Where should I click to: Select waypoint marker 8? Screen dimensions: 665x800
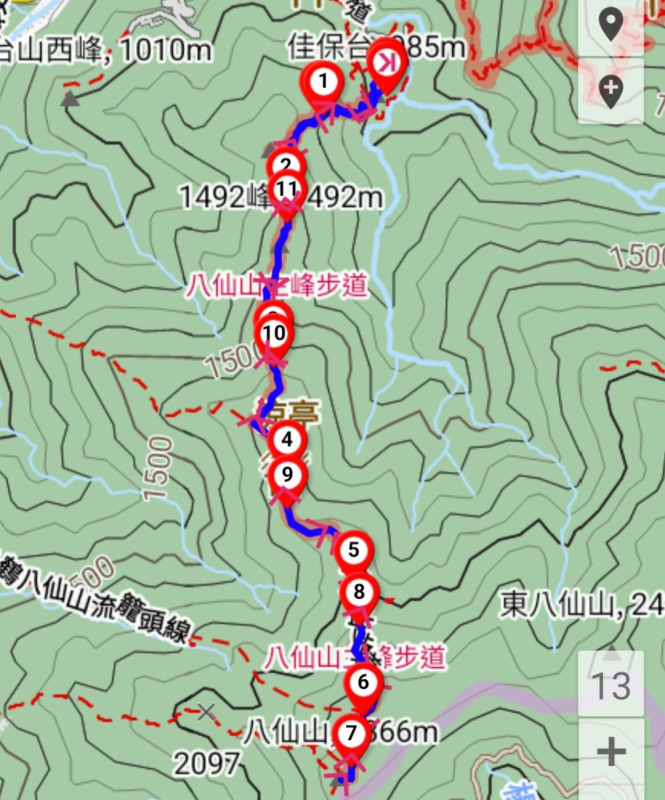click(358, 592)
